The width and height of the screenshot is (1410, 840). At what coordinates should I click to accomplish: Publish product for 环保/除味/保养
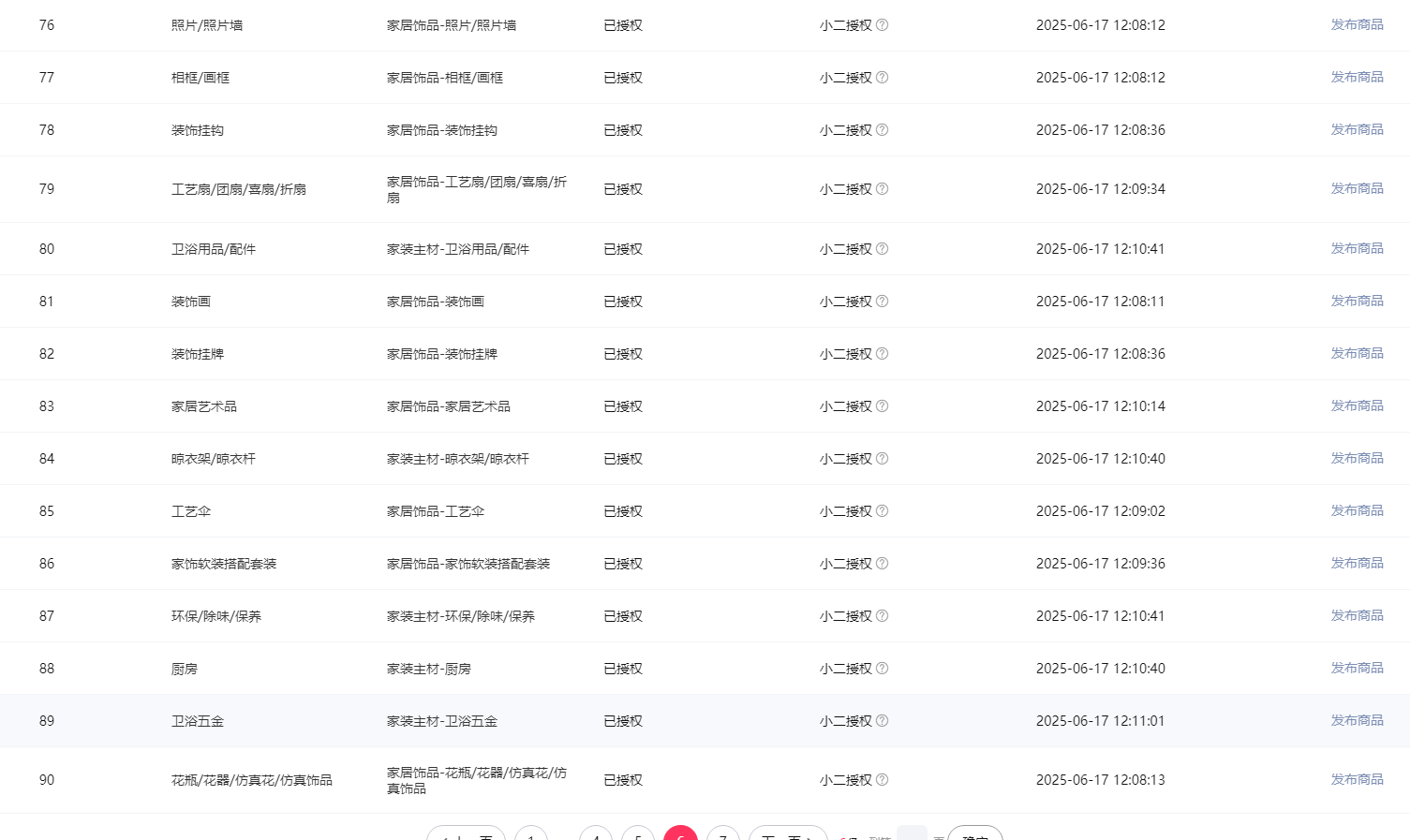(1357, 616)
